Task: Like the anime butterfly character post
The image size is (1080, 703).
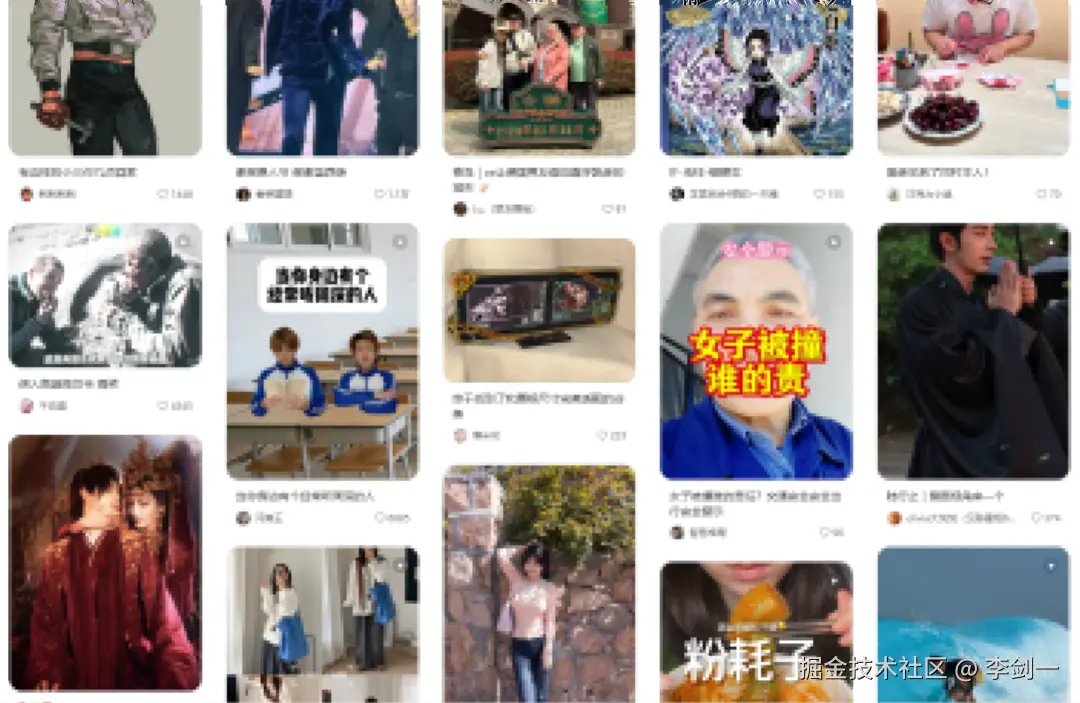Action: coord(819,194)
